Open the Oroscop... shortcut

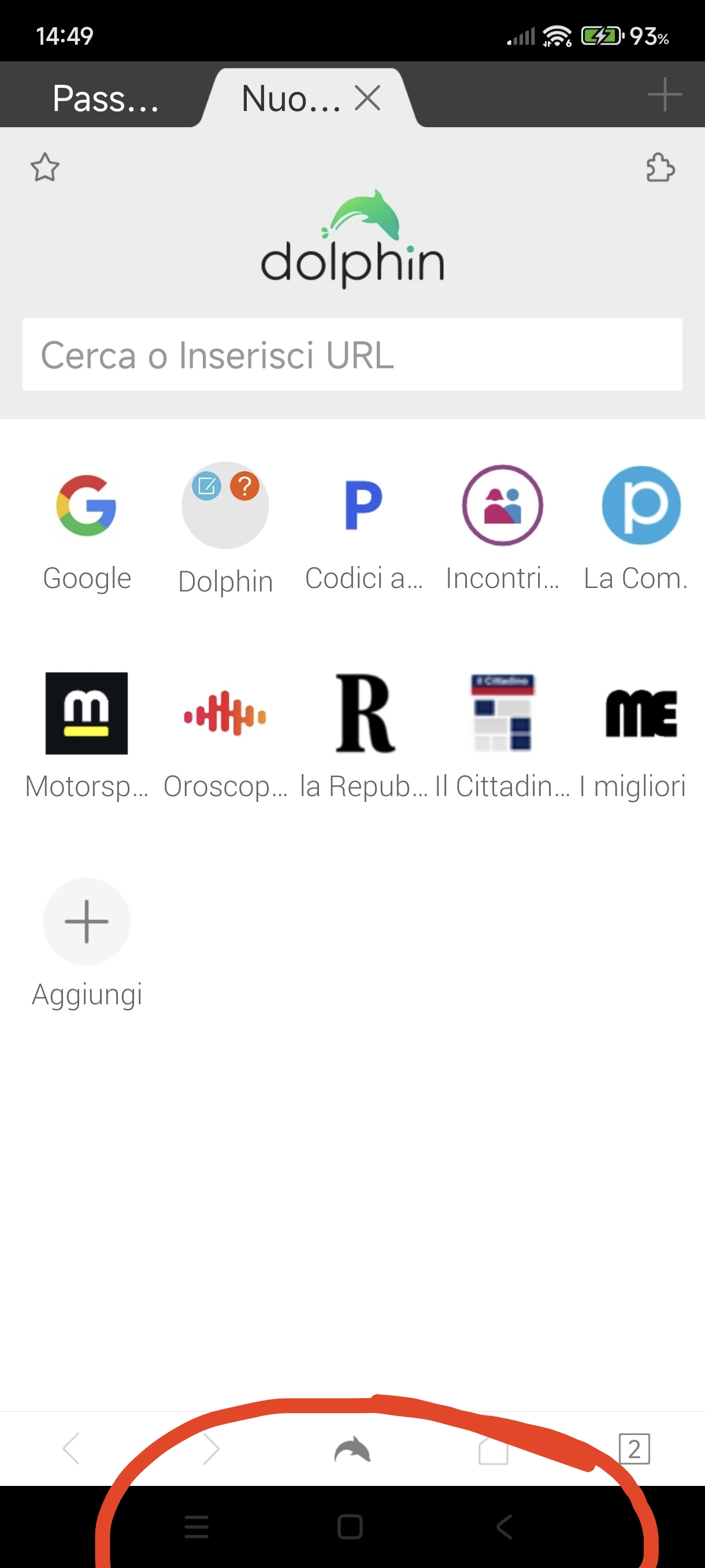226,738
